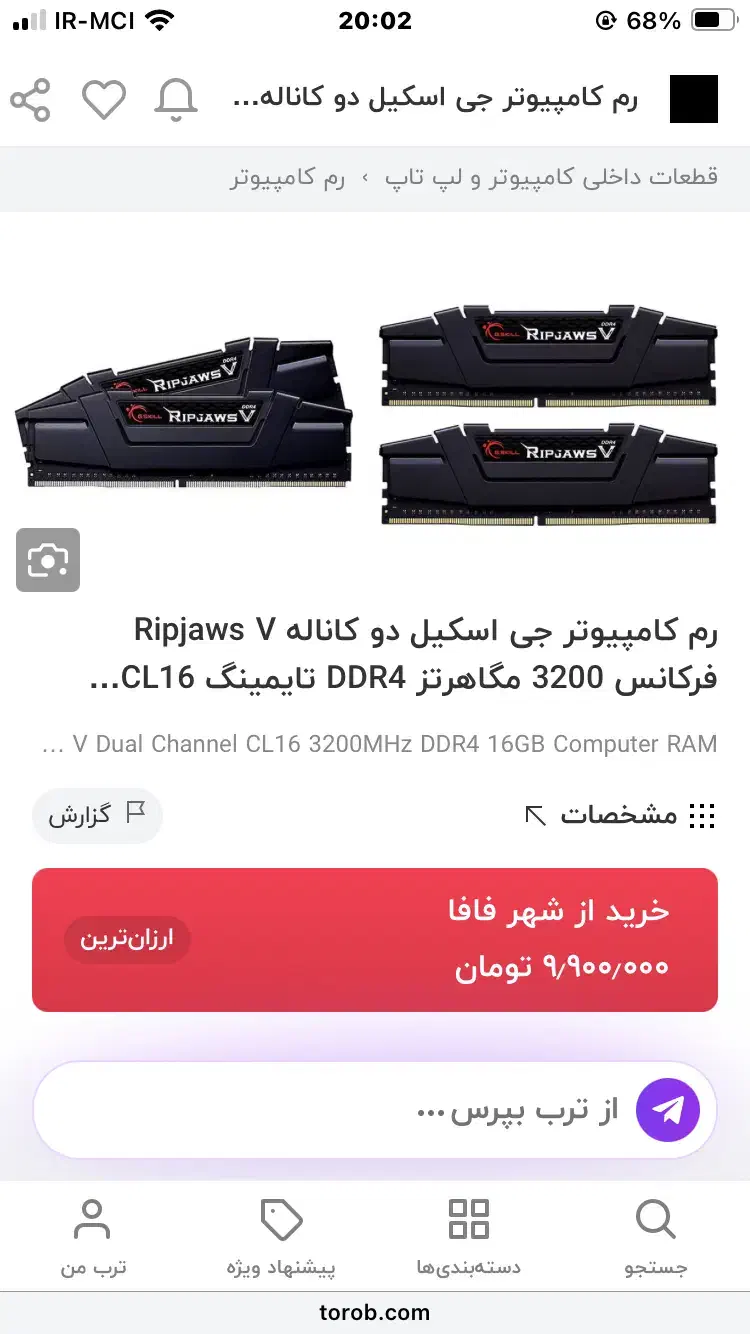Send the question with the purple arrow
The width and height of the screenshot is (750, 1334).
point(668,1109)
